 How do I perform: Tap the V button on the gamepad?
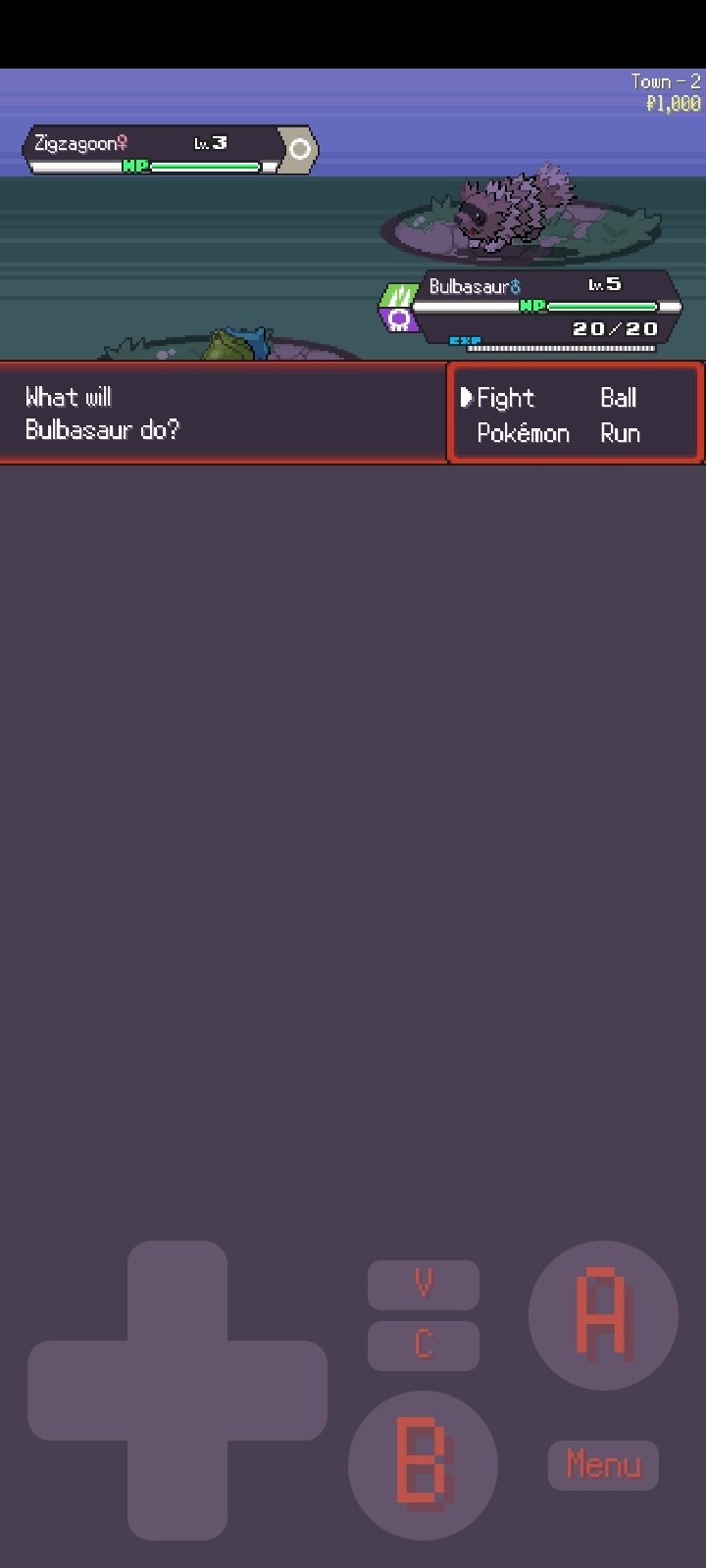424,1285
